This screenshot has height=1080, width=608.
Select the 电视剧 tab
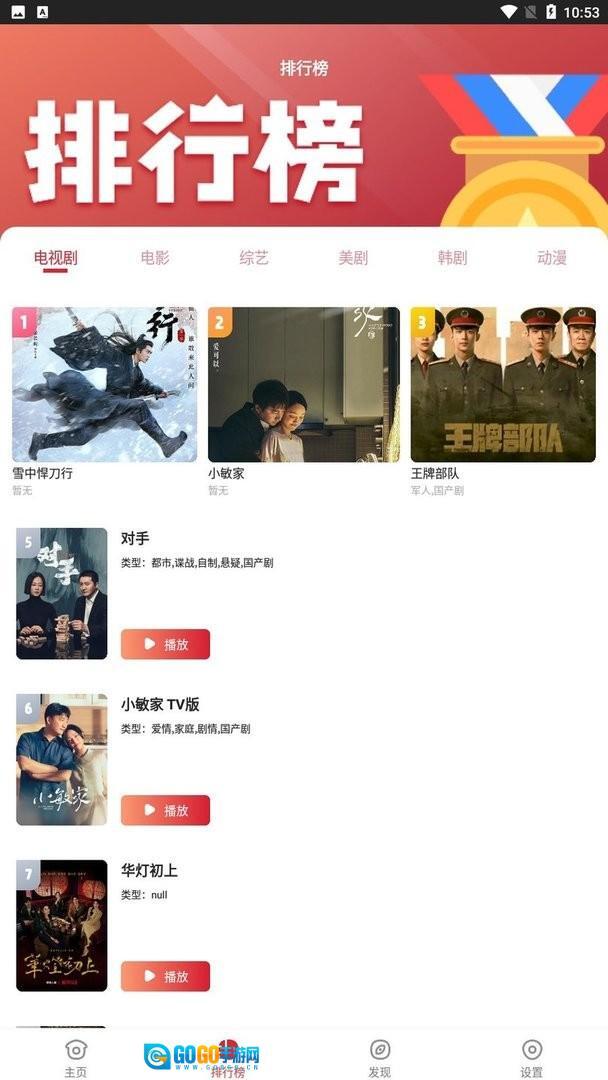pyautogui.click(x=55, y=258)
